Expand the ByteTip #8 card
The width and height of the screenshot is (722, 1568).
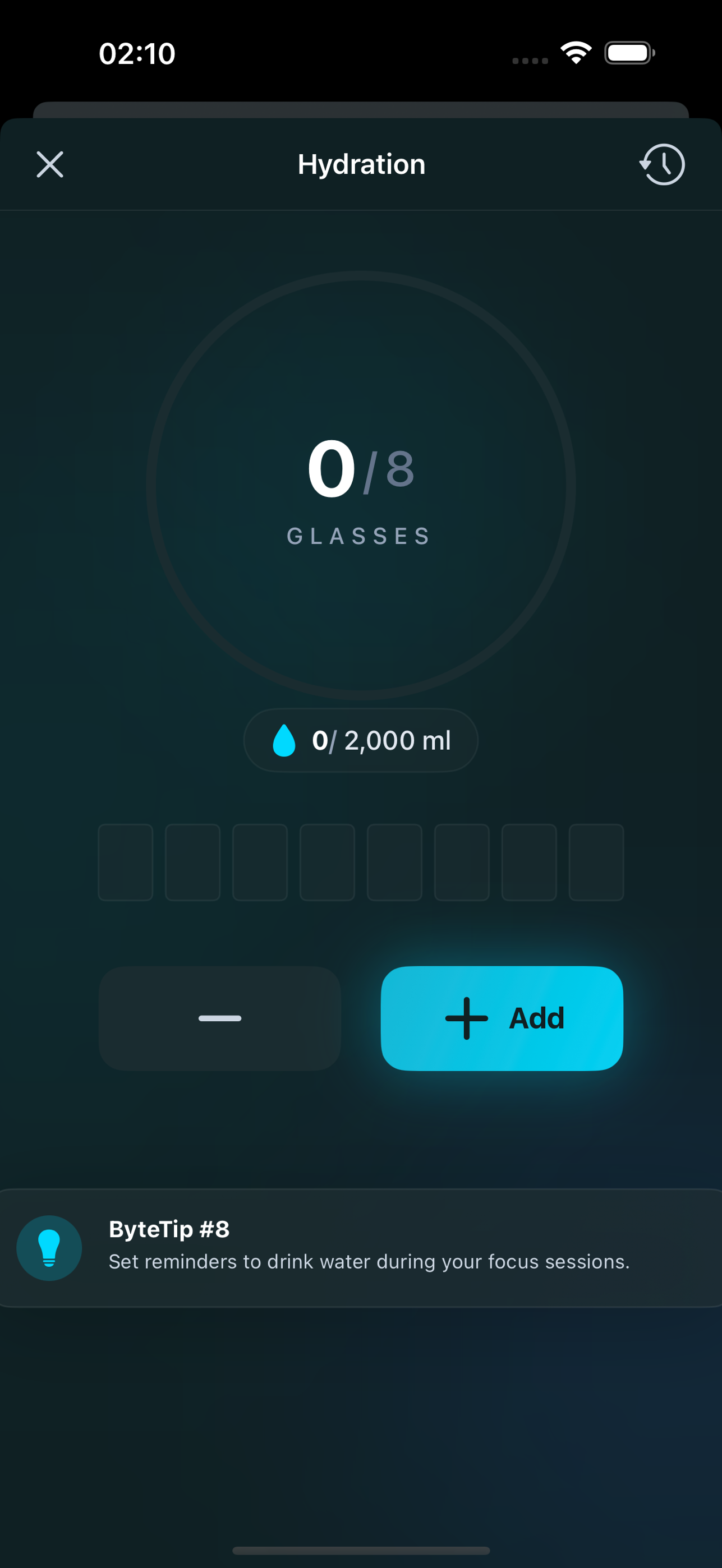(x=361, y=1247)
